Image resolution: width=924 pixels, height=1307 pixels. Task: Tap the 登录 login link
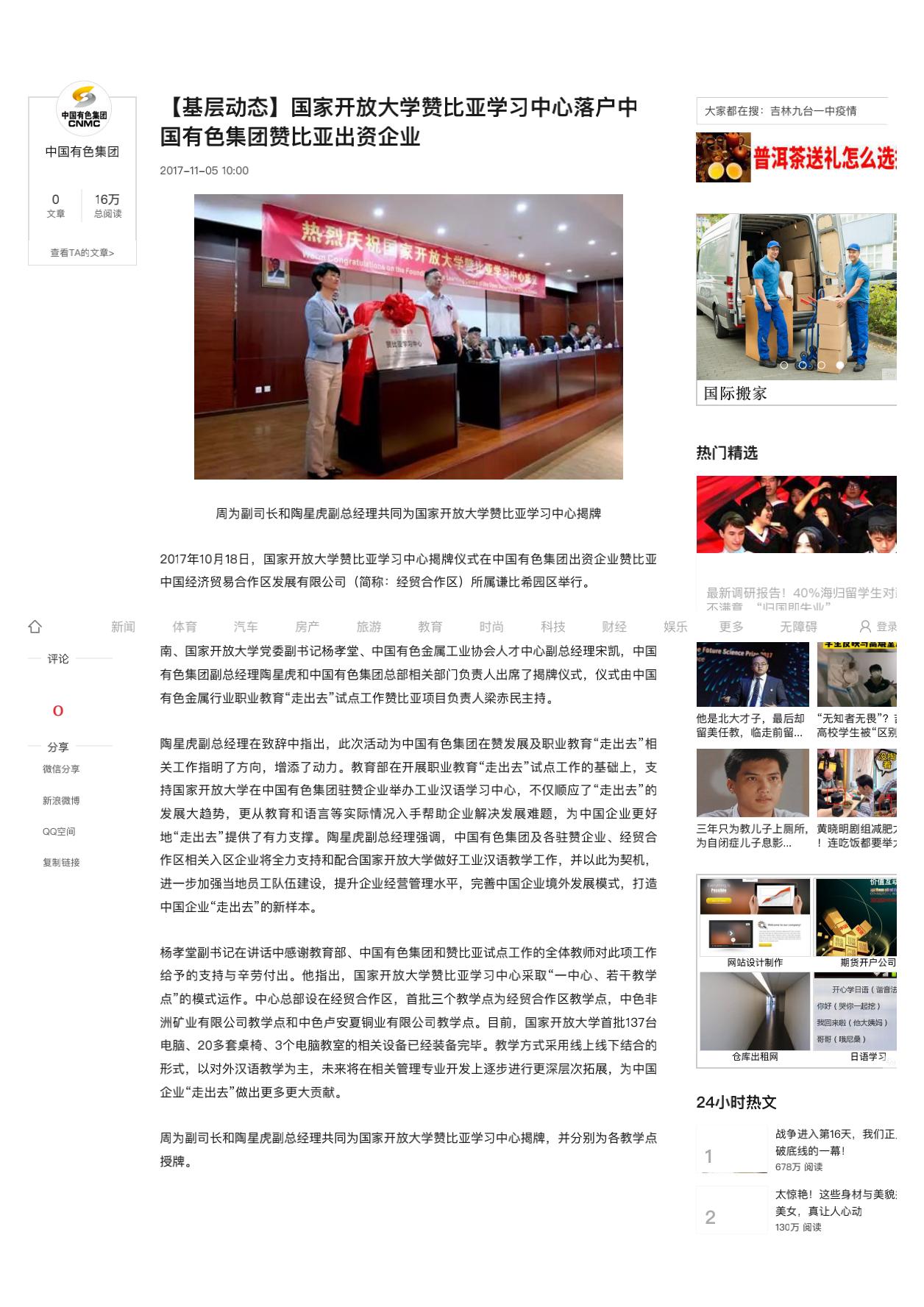point(879,627)
